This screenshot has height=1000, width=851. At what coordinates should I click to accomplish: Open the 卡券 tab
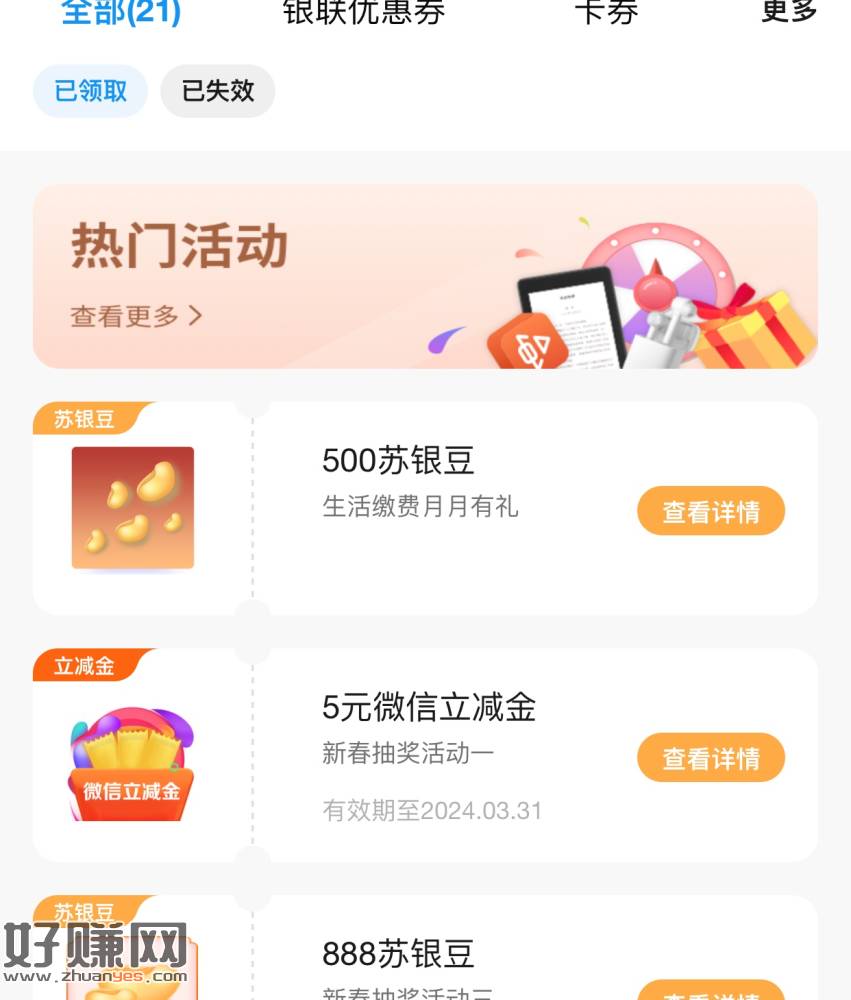[606, 12]
